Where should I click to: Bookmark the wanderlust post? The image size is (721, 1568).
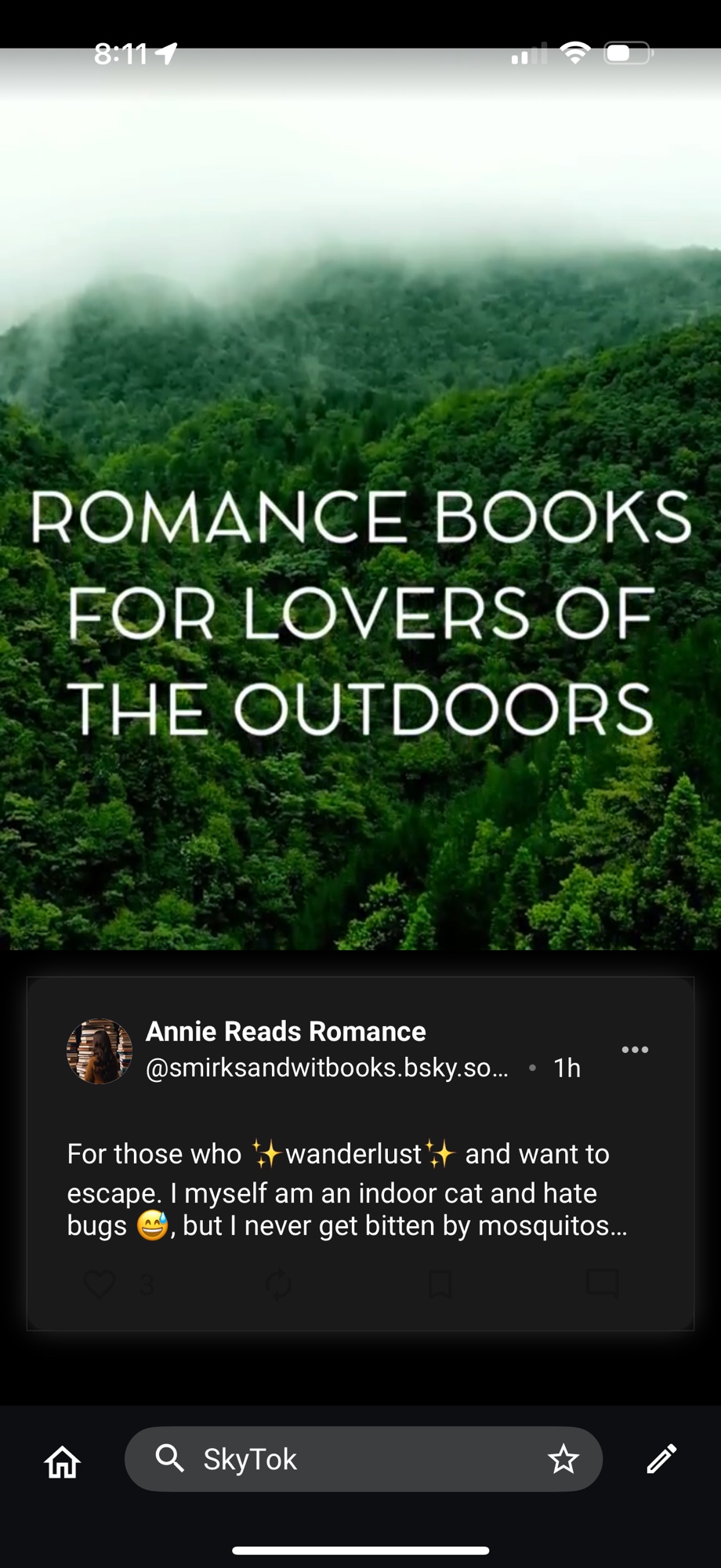tap(440, 1285)
